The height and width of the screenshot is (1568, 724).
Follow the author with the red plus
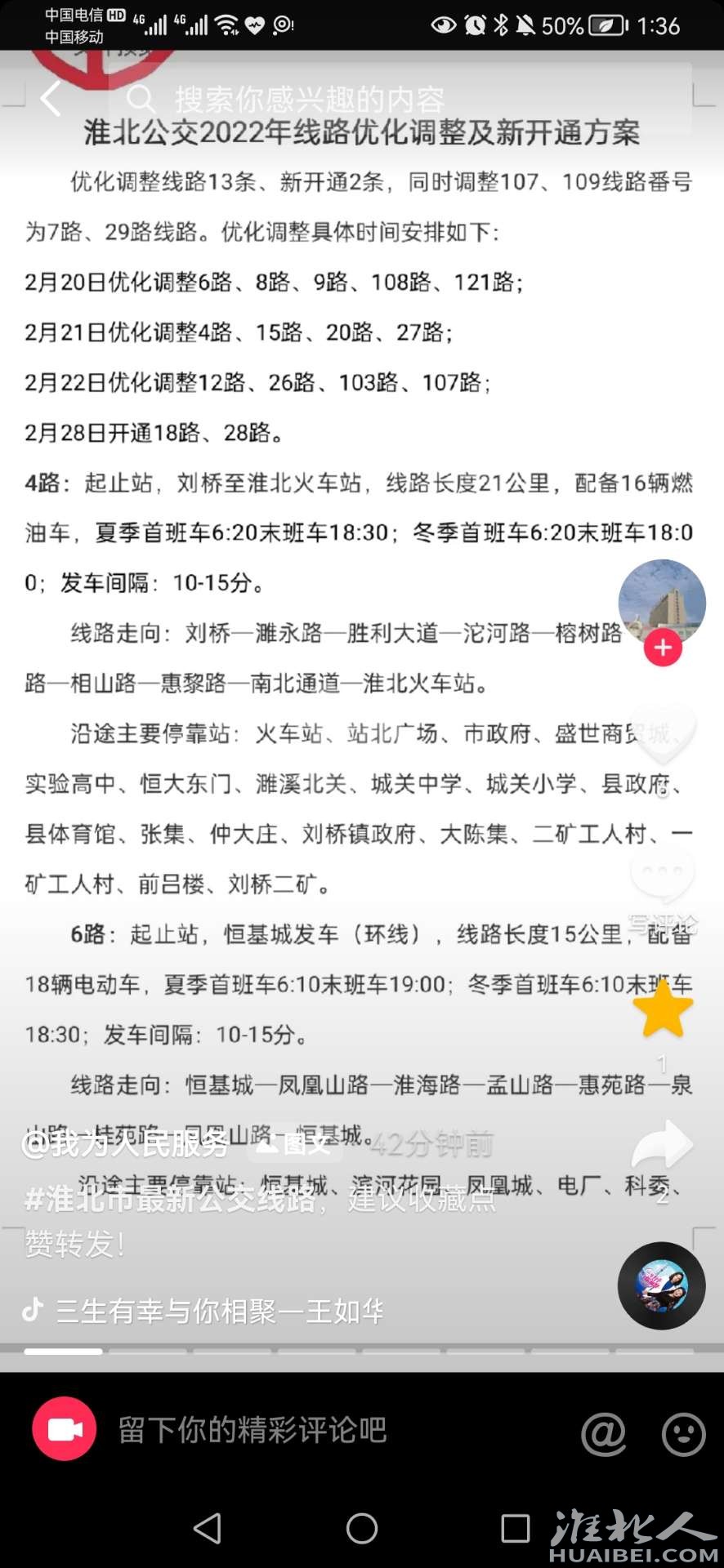tap(663, 648)
